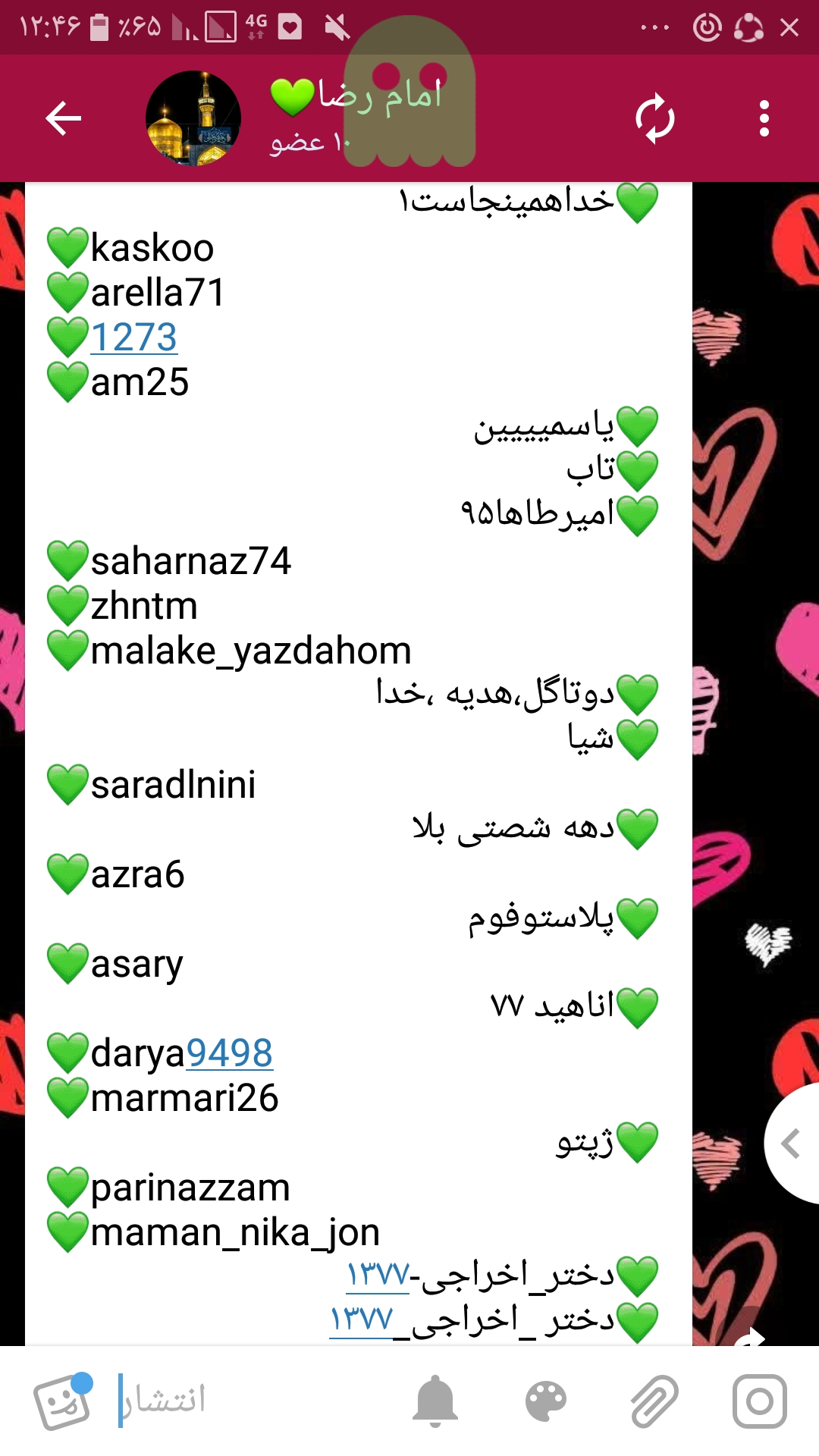Open the camera icon
Viewport: 819px width, 1456px height.
759,1401
